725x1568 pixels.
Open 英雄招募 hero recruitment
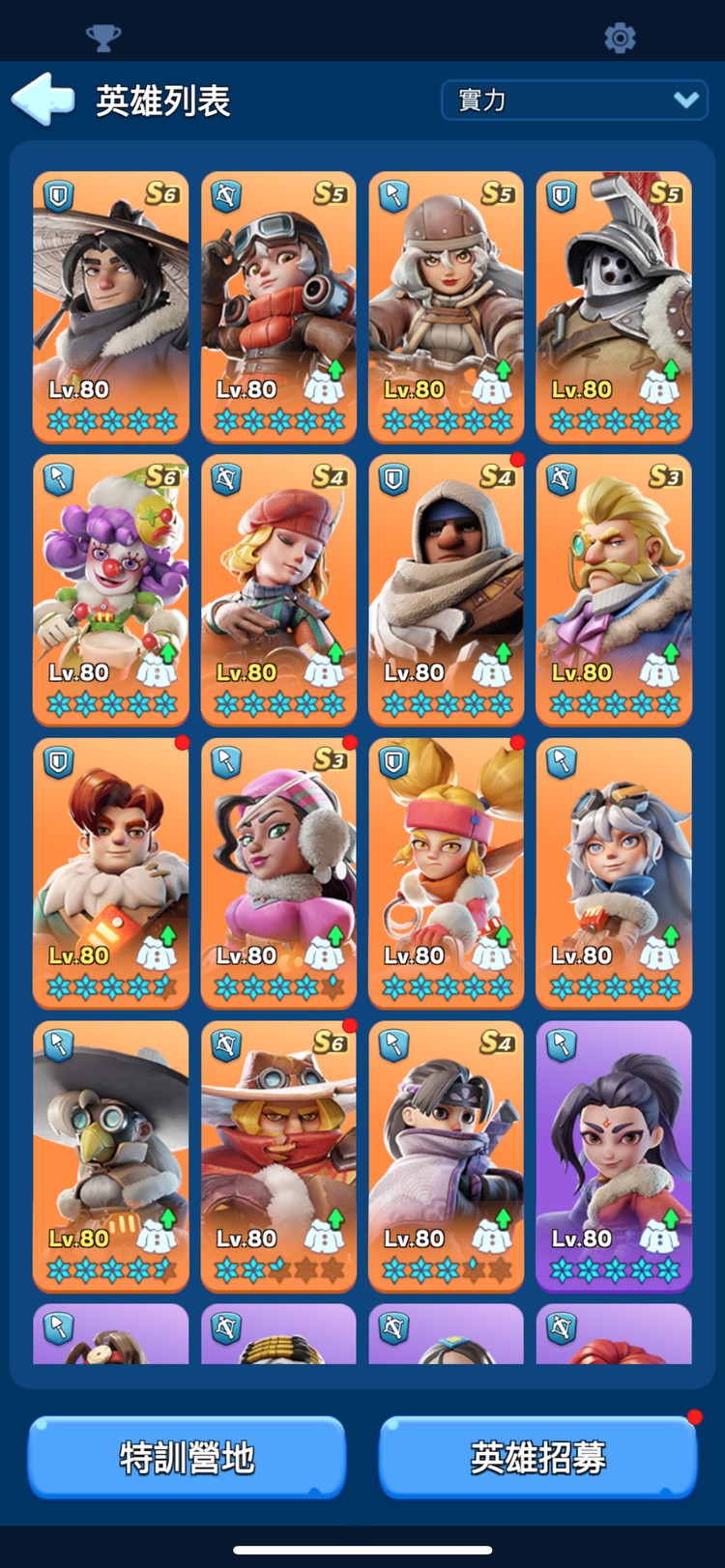(x=538, y=1457)
